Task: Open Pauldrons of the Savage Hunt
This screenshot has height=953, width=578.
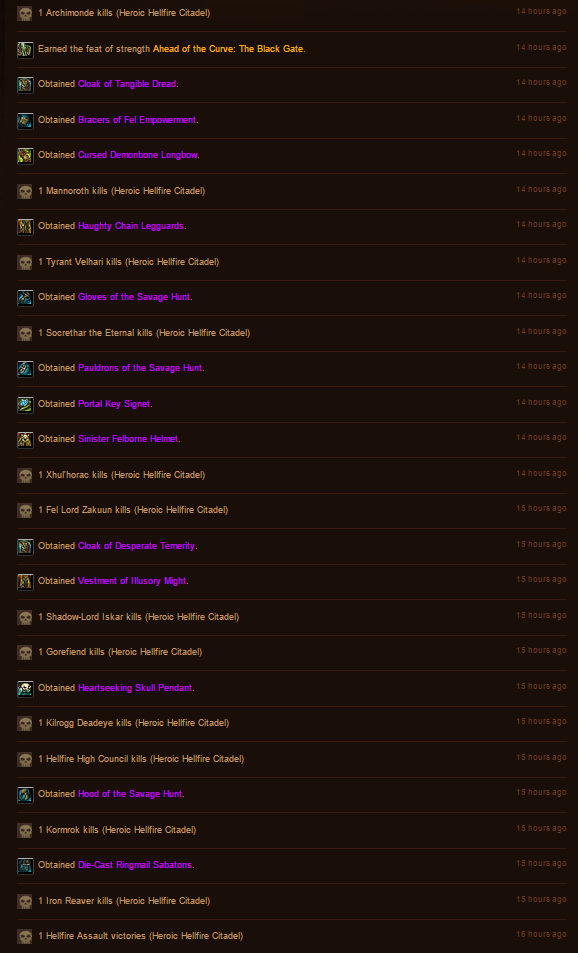Action: click(140, 368)
